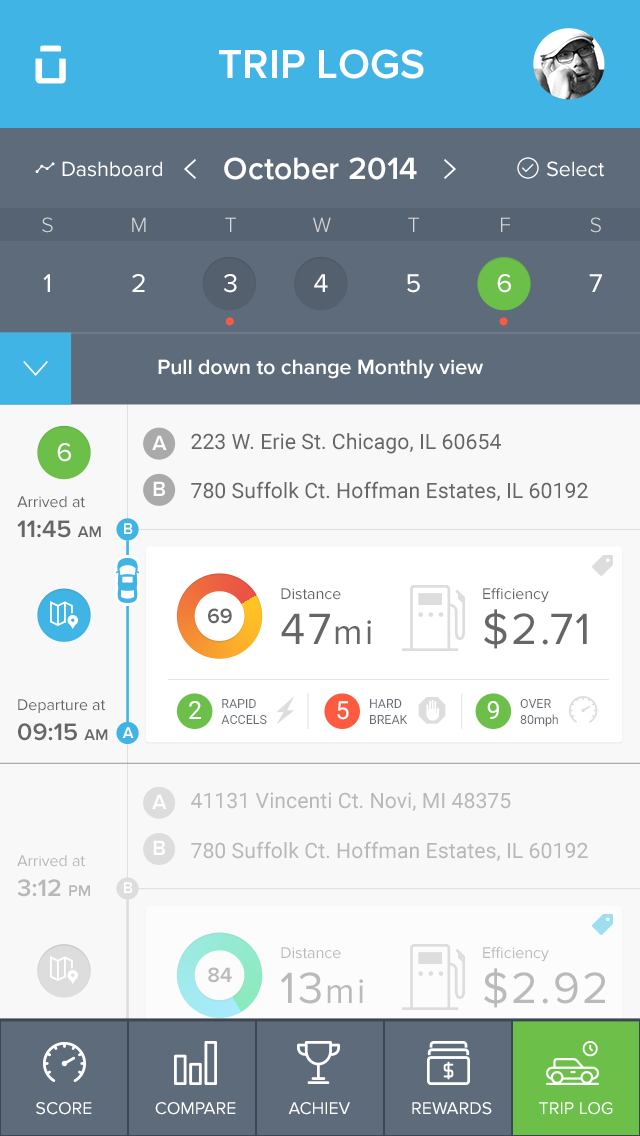Open the Achiev tab
The height and width of the screenshot is (1136, 640).
tap(320, 1078)
